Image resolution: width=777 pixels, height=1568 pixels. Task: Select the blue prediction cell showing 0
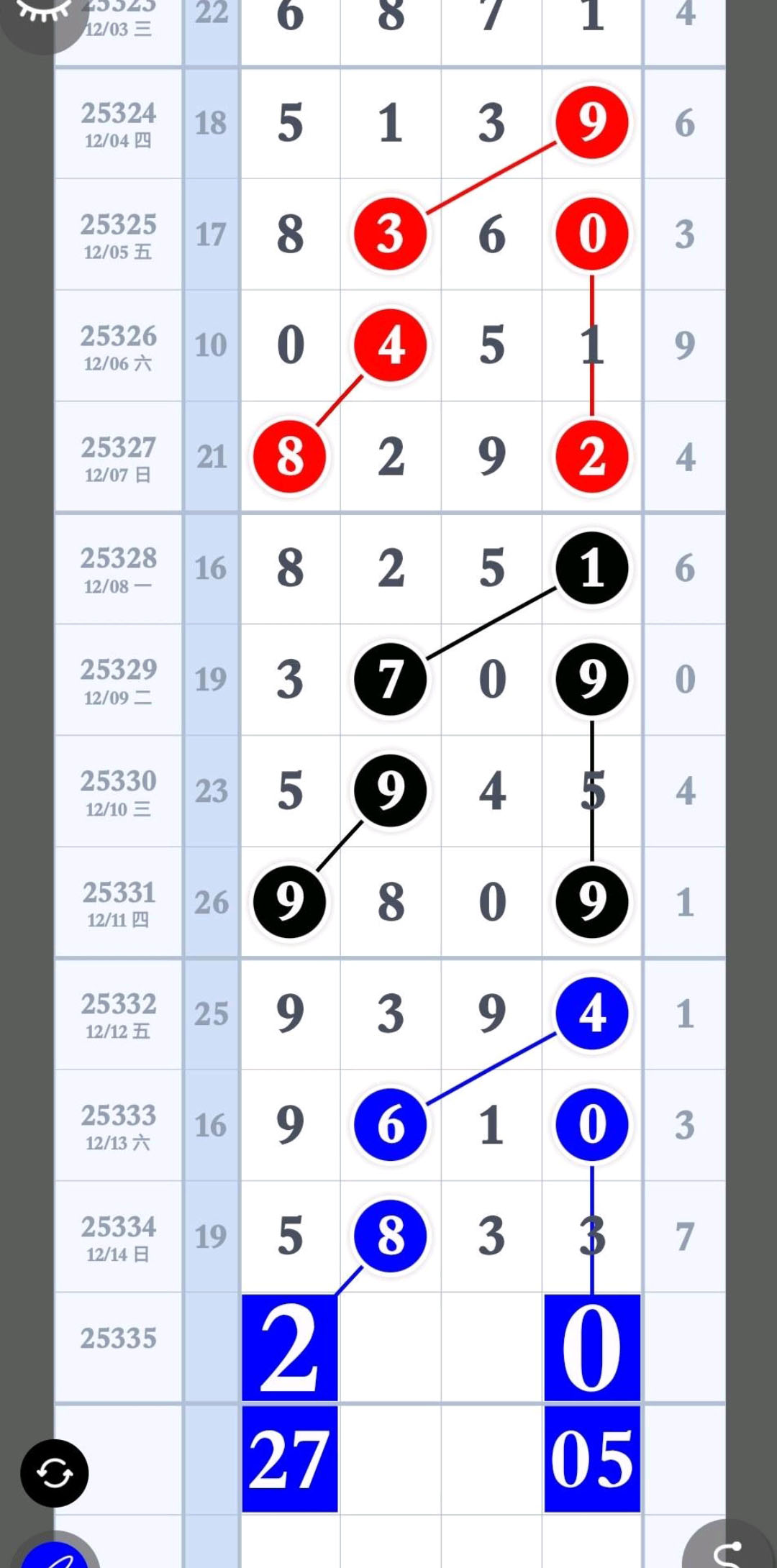tap(591, 1349)
